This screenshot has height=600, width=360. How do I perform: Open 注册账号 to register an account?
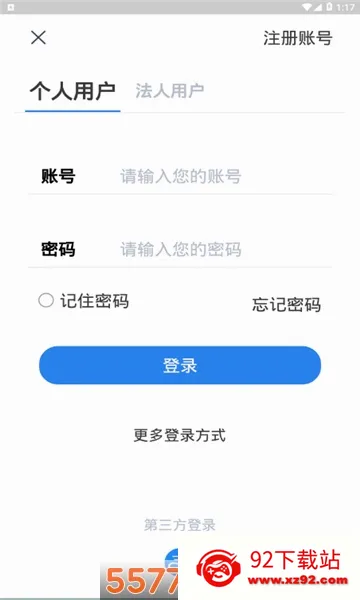click(298, 38)
